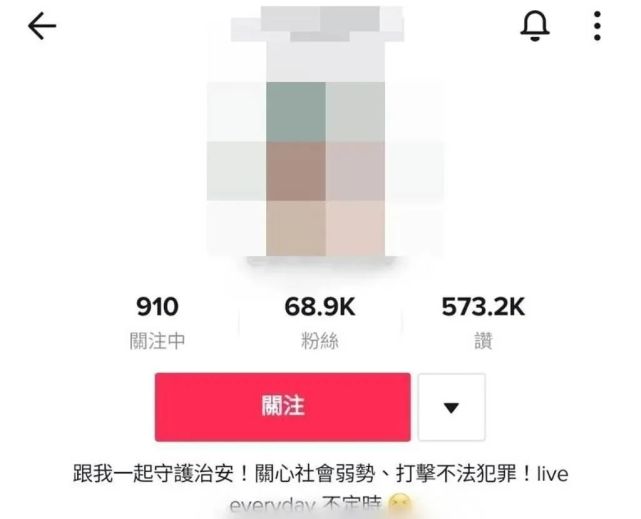The width and height of the screenshot is (641, 519).
Task: Expand suggested accounts dropdown arrow
Action: click(x=451, y=407)
